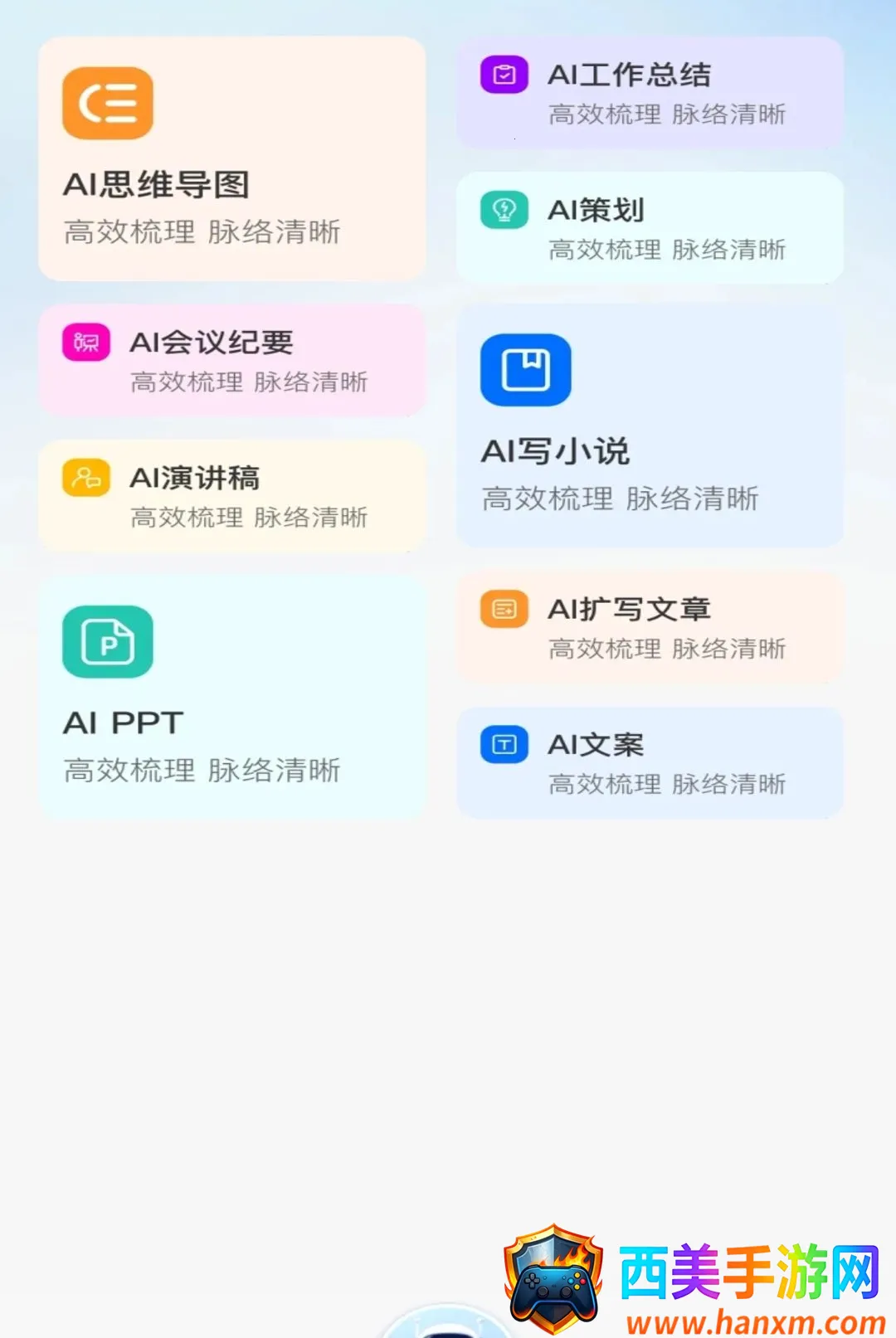Open the AI演讲稿 card

click(231, 496)
